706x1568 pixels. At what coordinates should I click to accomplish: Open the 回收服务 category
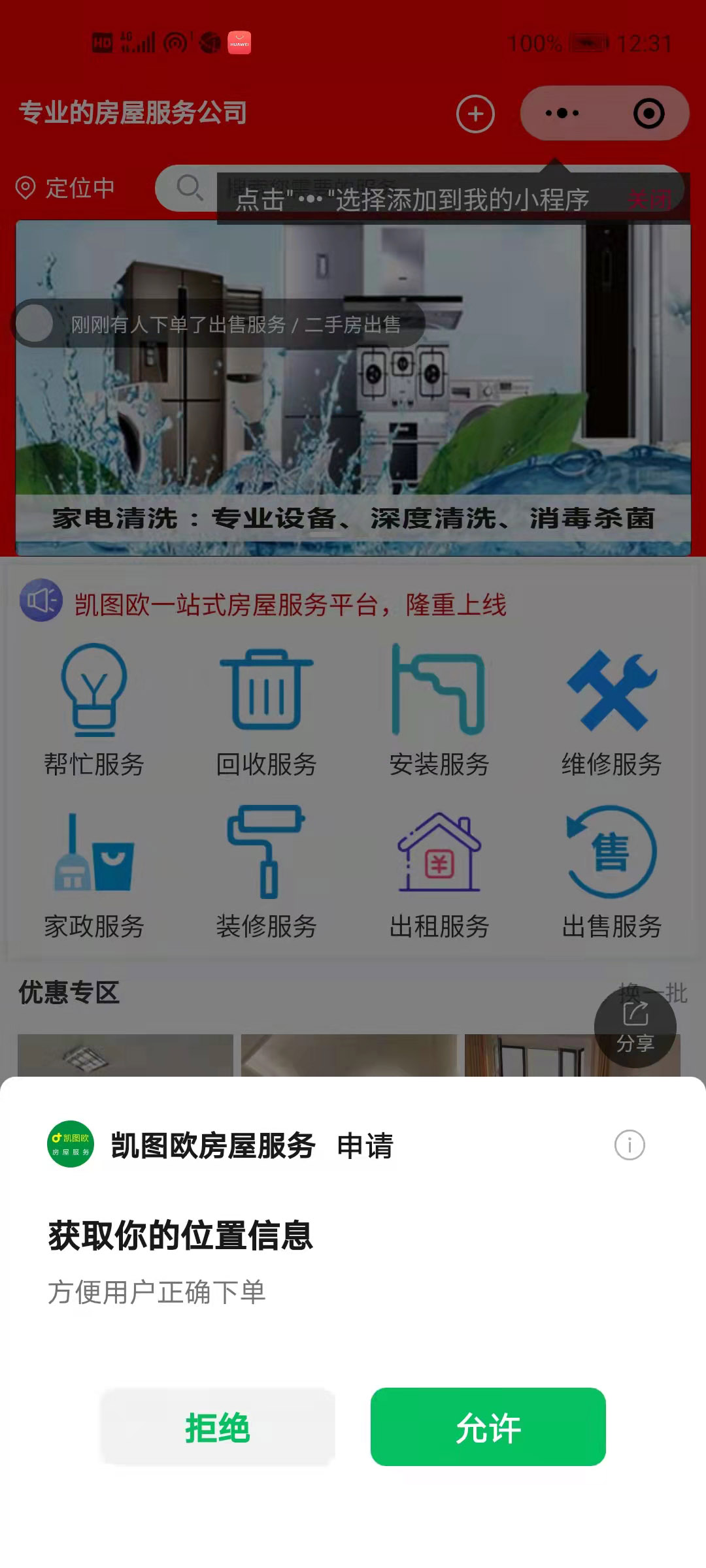(267, 711)
